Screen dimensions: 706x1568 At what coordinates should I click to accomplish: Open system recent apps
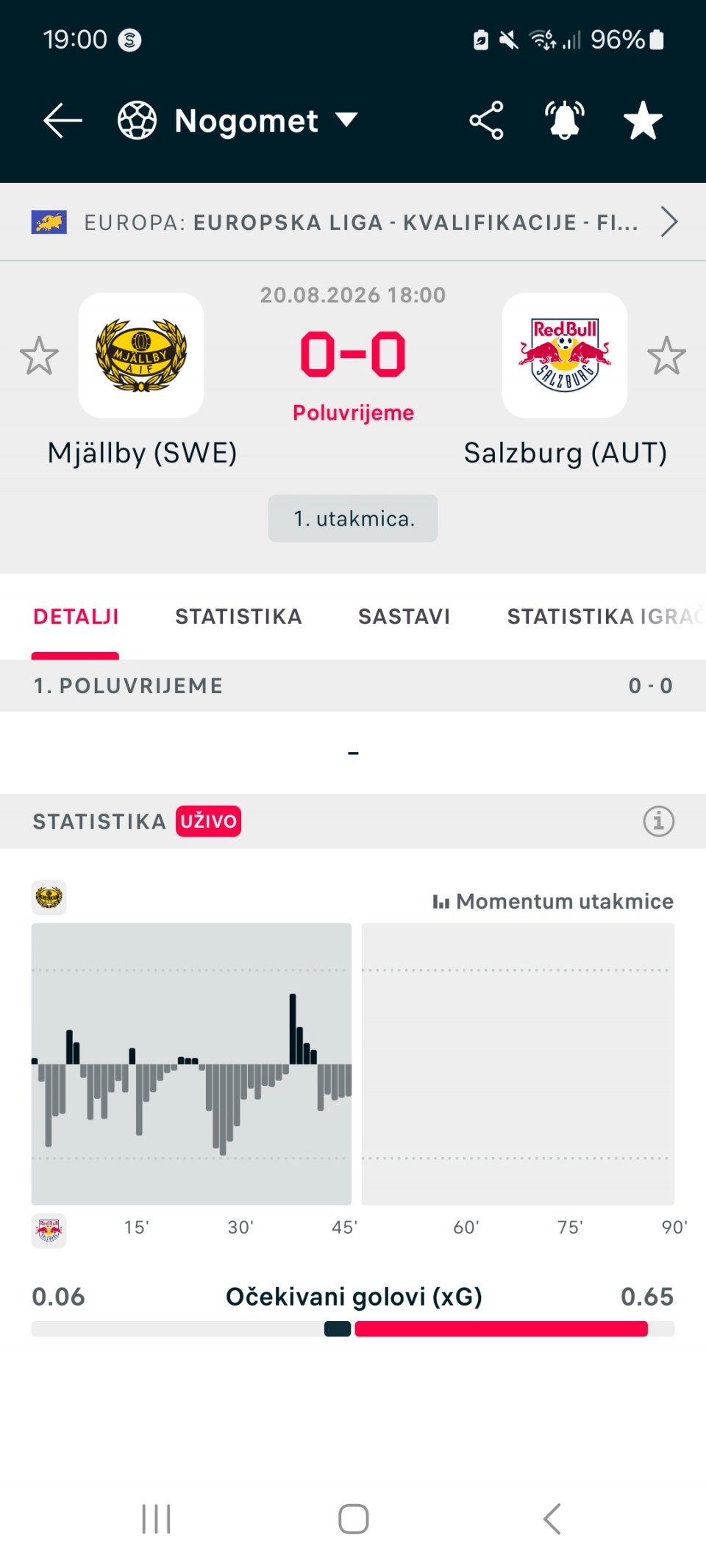(156, 1519)
